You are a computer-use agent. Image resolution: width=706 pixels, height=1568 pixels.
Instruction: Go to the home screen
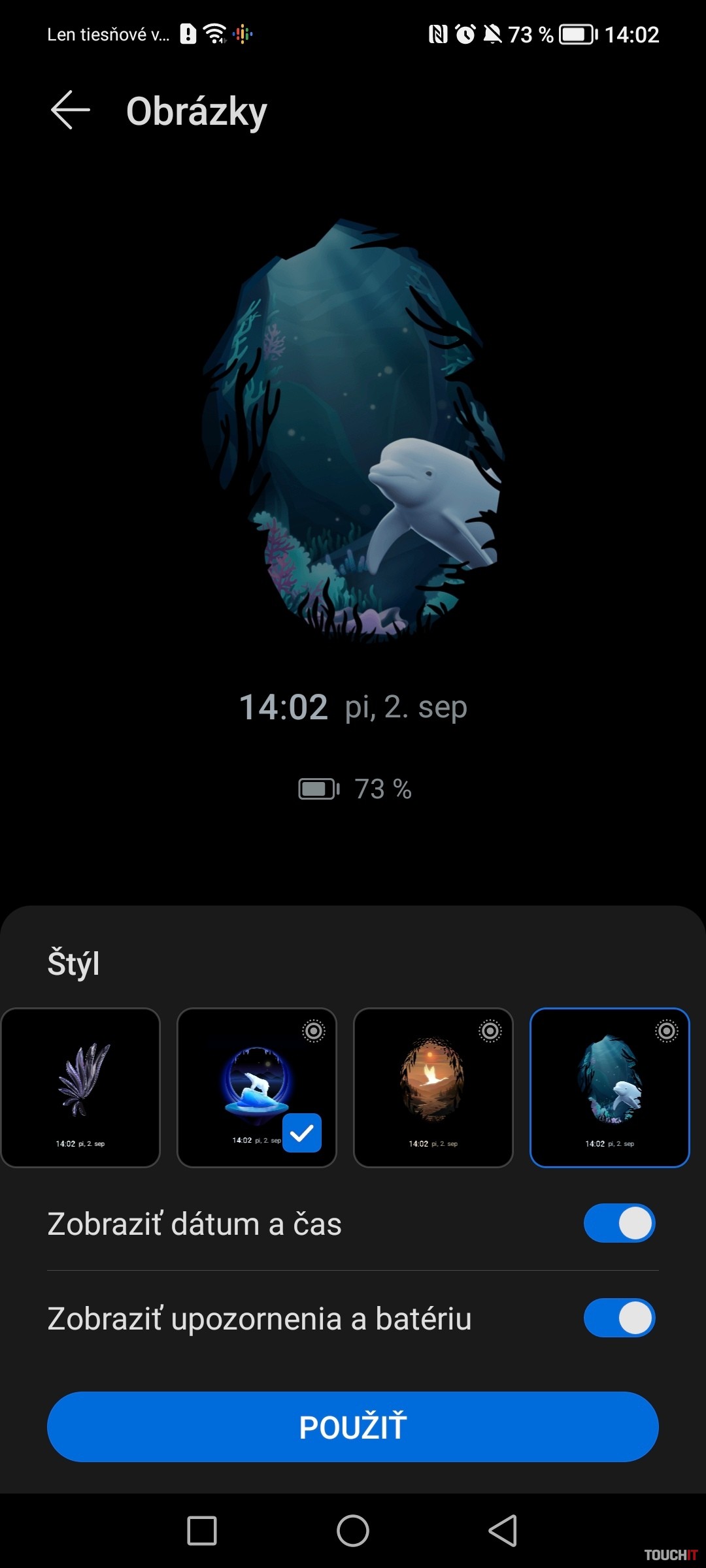point(353,1530)
